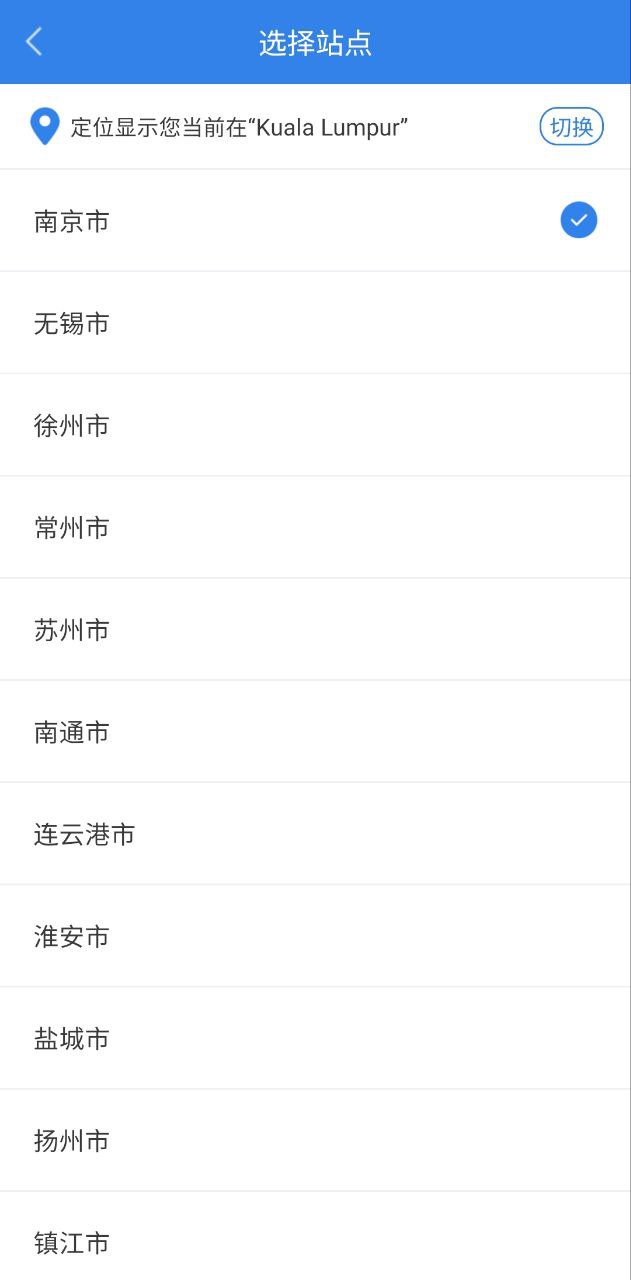Tap the 切换 switch location button

pos(571,127)
